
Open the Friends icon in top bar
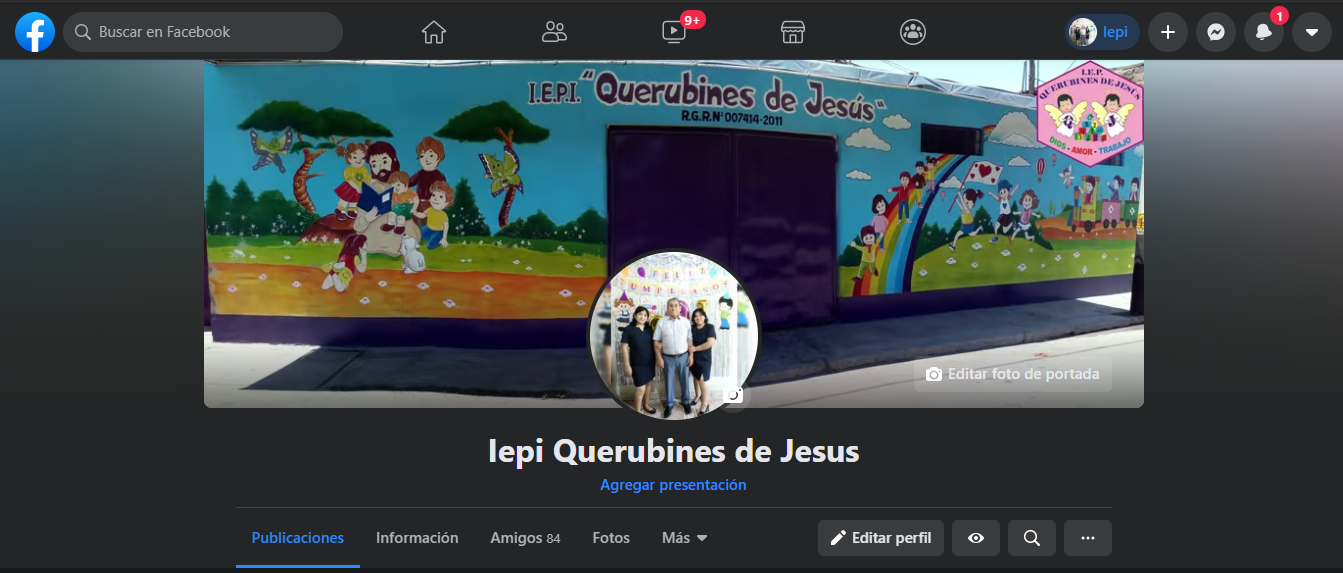(553, 32)
